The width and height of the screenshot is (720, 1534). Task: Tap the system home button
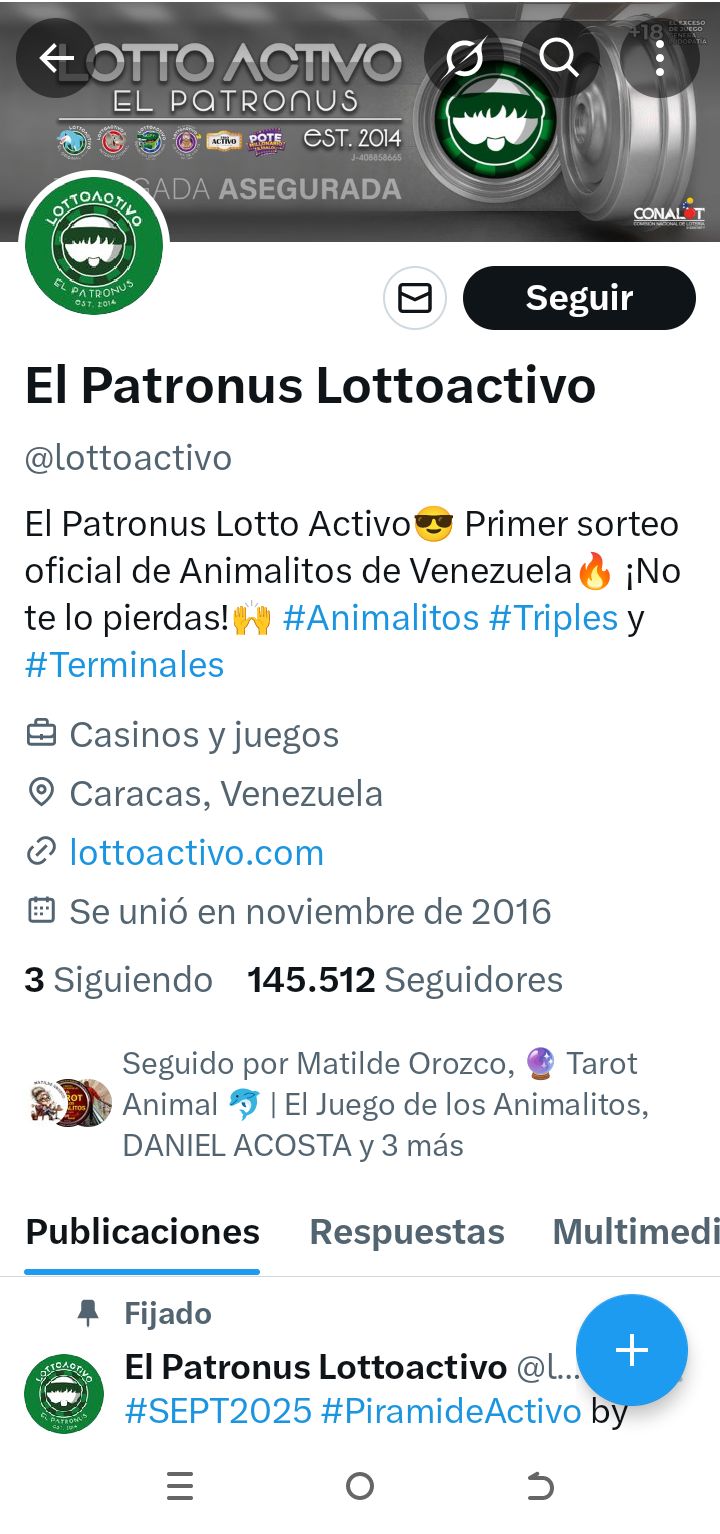pyautogui.click(x=360, y=1487)
